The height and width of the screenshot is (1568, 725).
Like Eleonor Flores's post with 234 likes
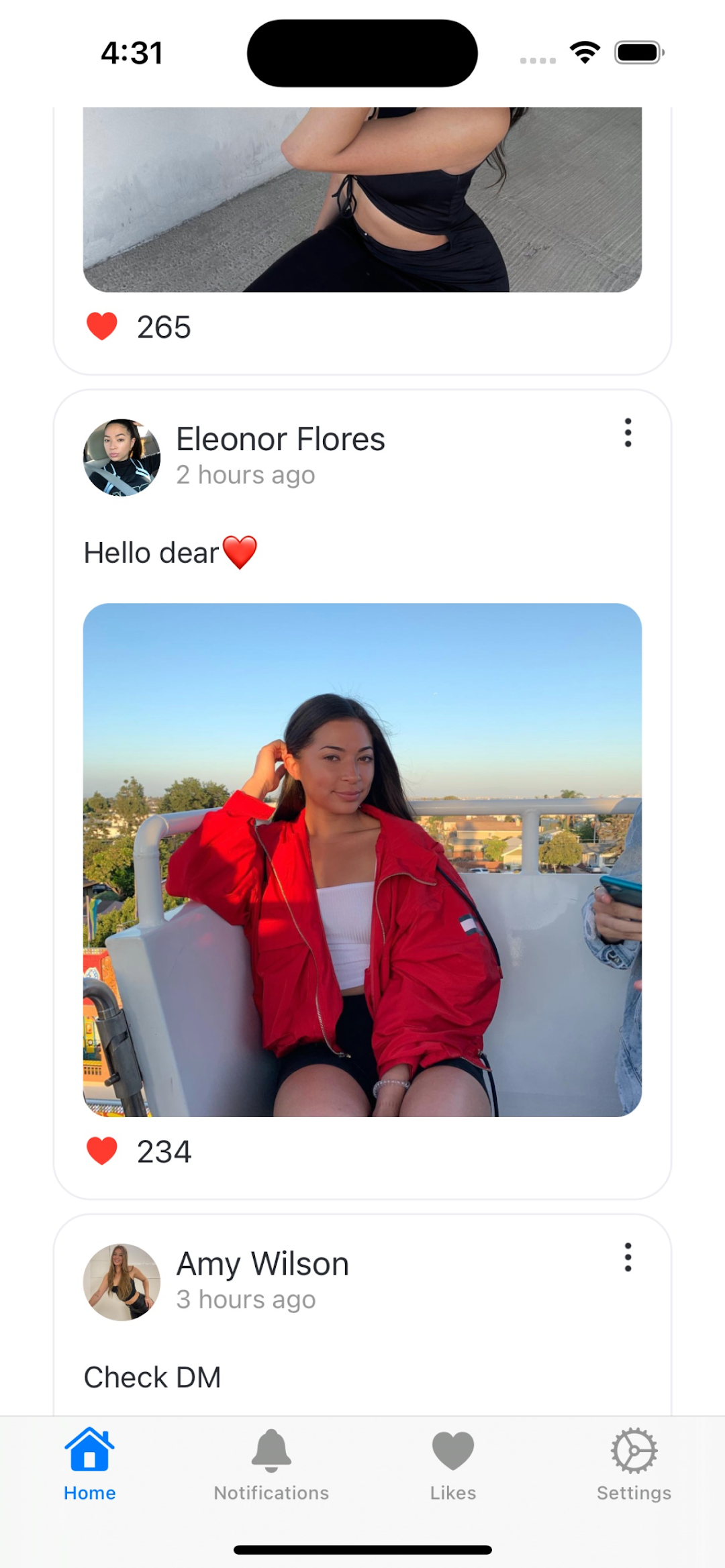(102, 1151)
